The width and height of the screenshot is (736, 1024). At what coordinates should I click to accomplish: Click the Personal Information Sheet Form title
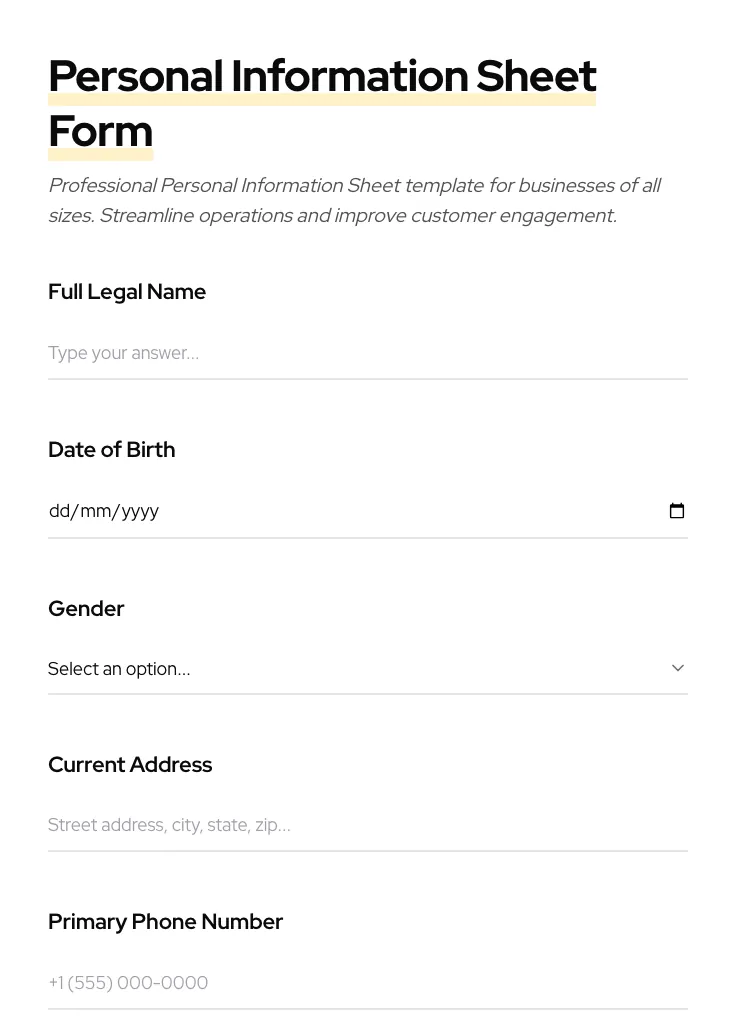[x=322, y=103]
